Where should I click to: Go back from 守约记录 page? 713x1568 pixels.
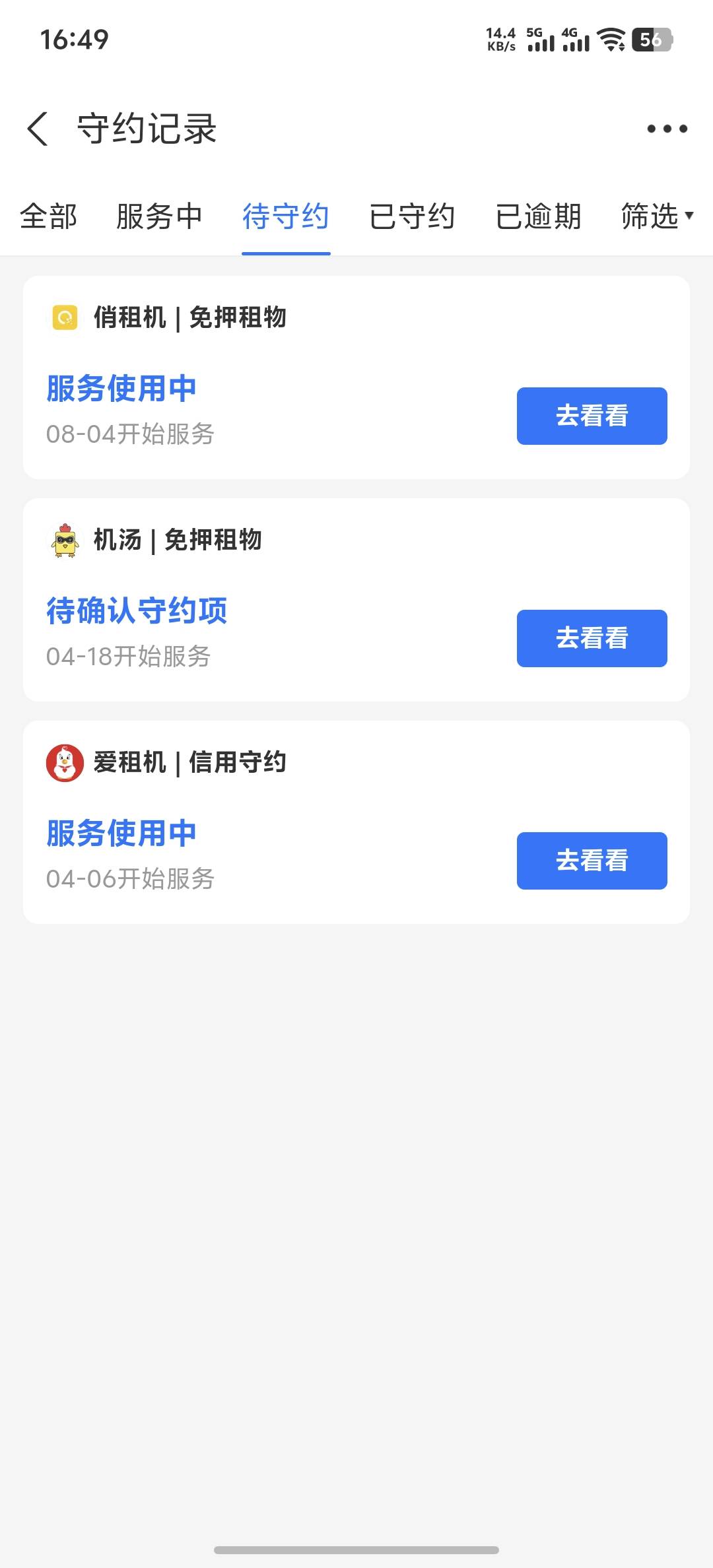click(x=38, y=129)
